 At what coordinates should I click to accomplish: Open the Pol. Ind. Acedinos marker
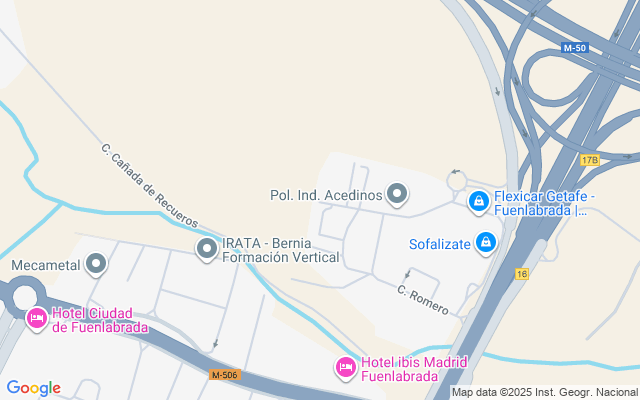pos(397,194)
